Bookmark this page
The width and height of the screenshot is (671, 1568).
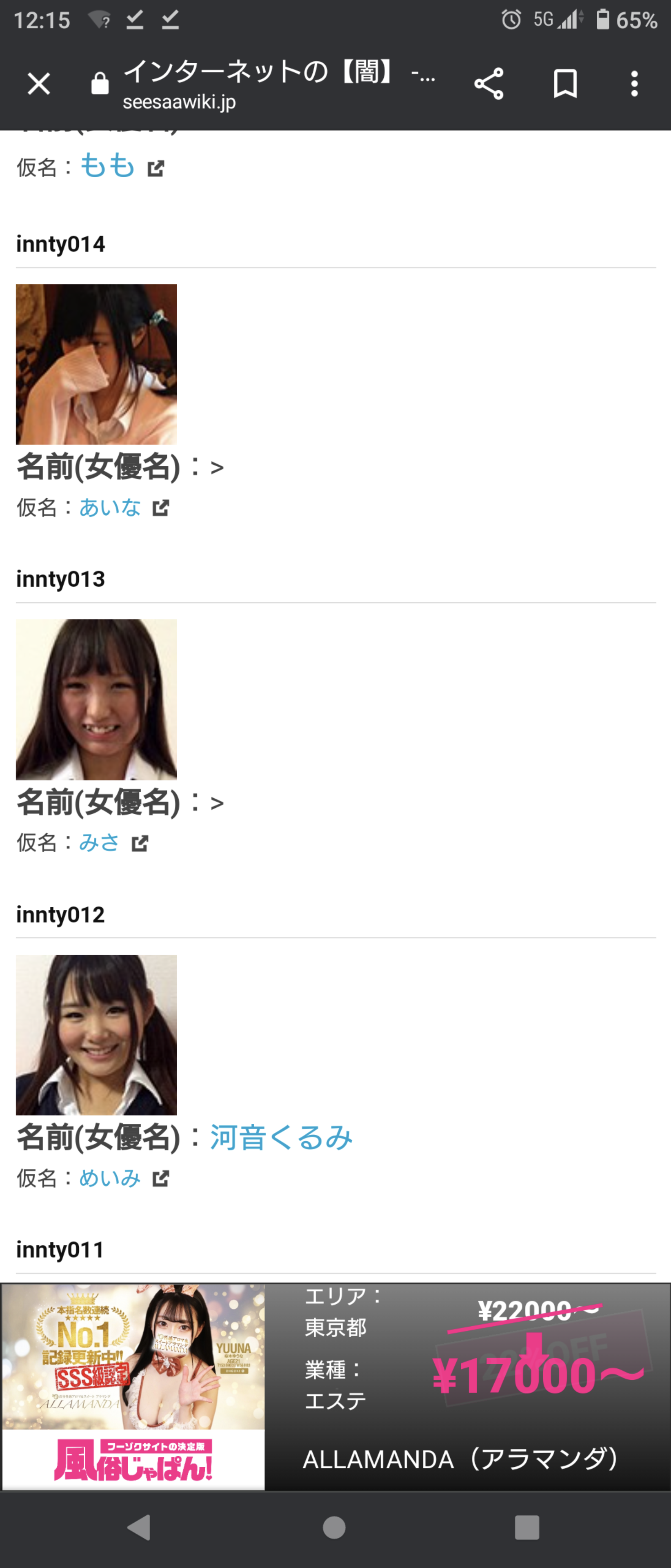564,84
